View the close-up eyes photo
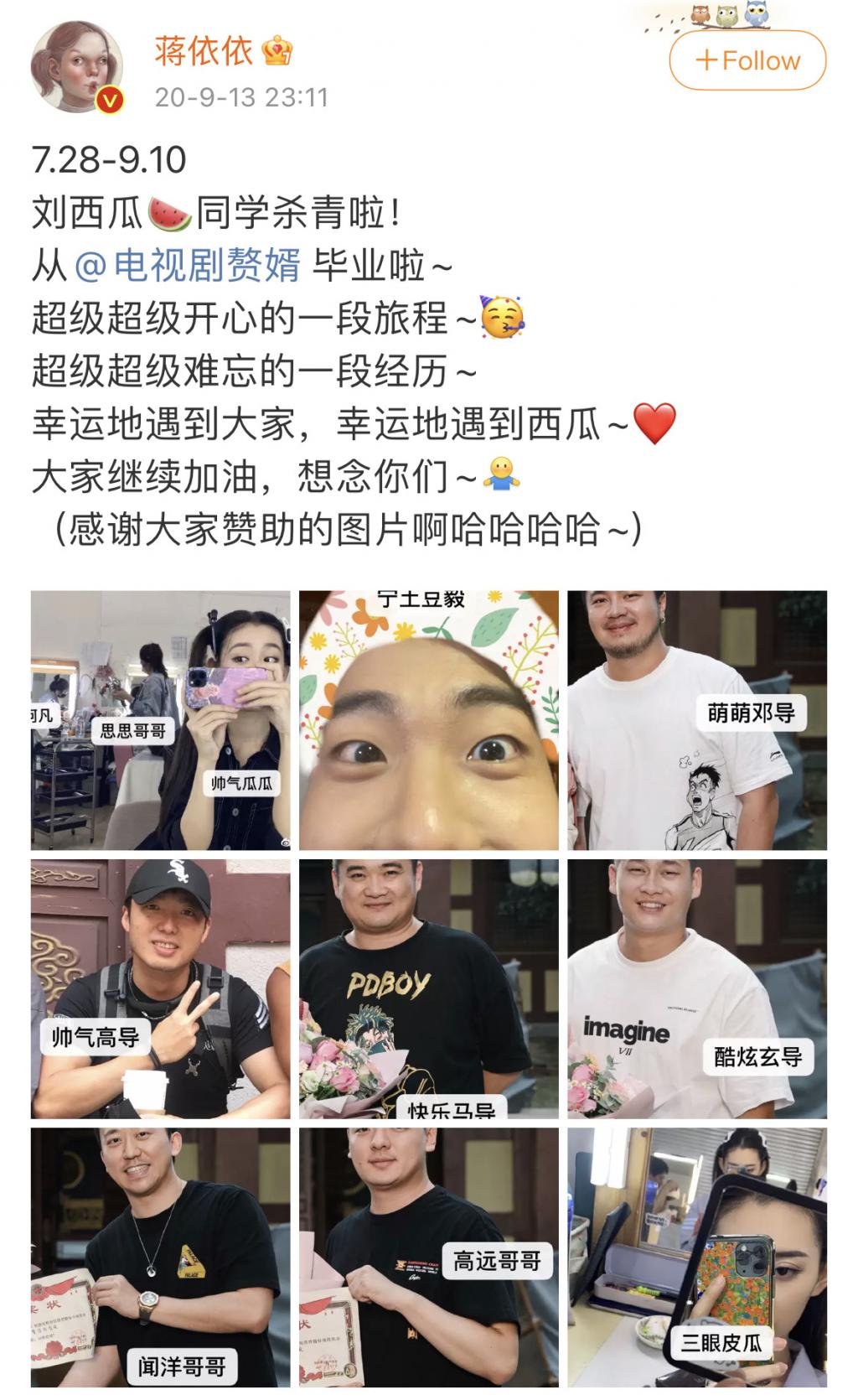Screen dimensions: 858x1400 [x=429, y=720]
